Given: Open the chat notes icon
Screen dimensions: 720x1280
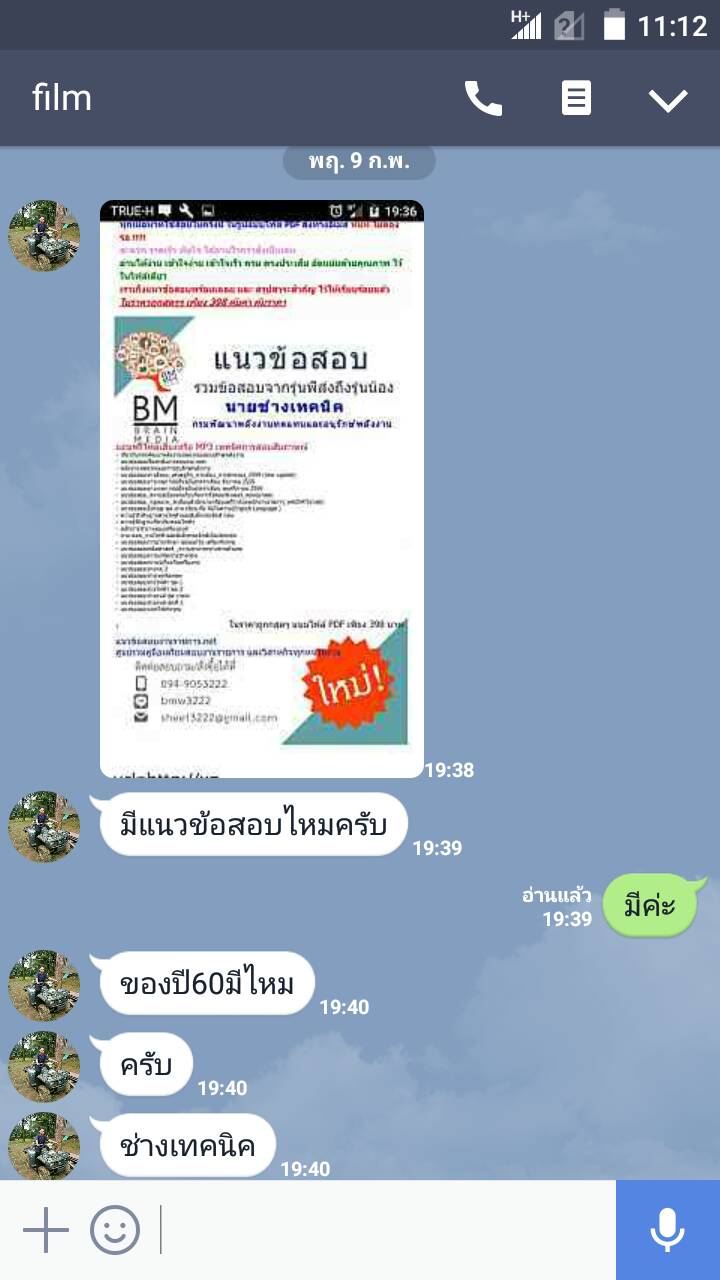Looking at the screenshot, I should tap(576, 98).
